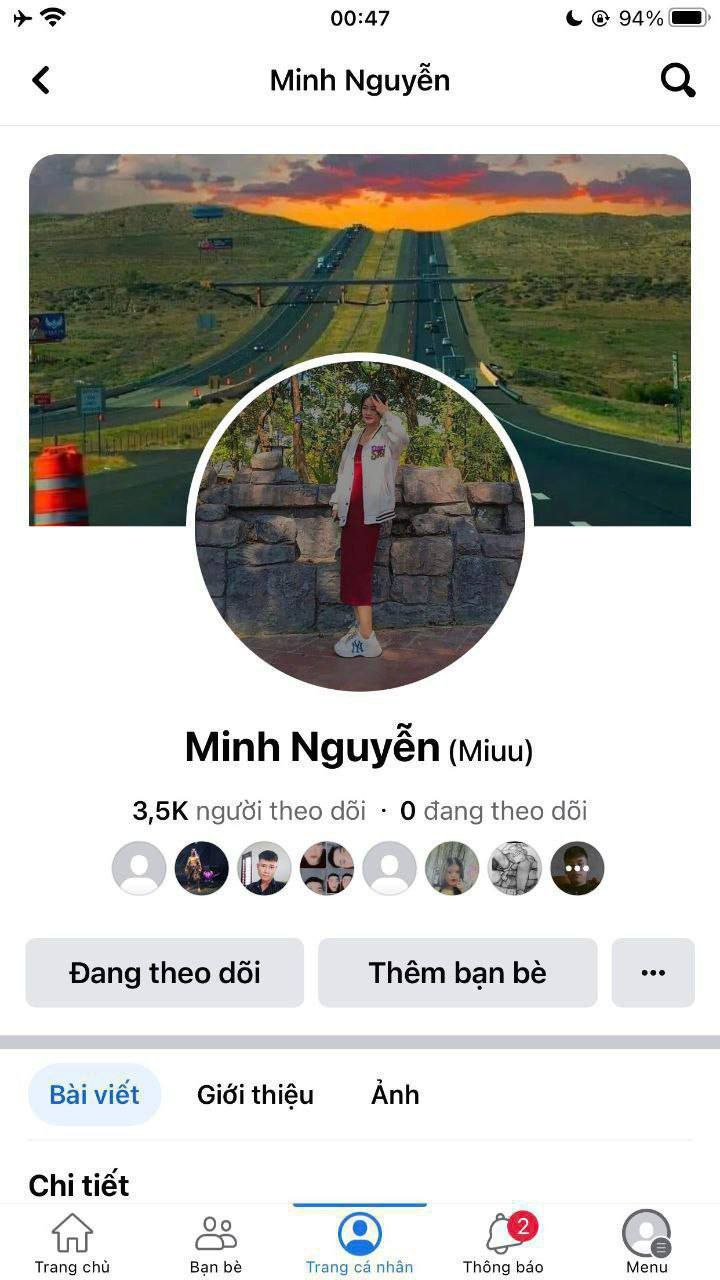Open the circular profile picture
720x1280 pixels.
359,525
